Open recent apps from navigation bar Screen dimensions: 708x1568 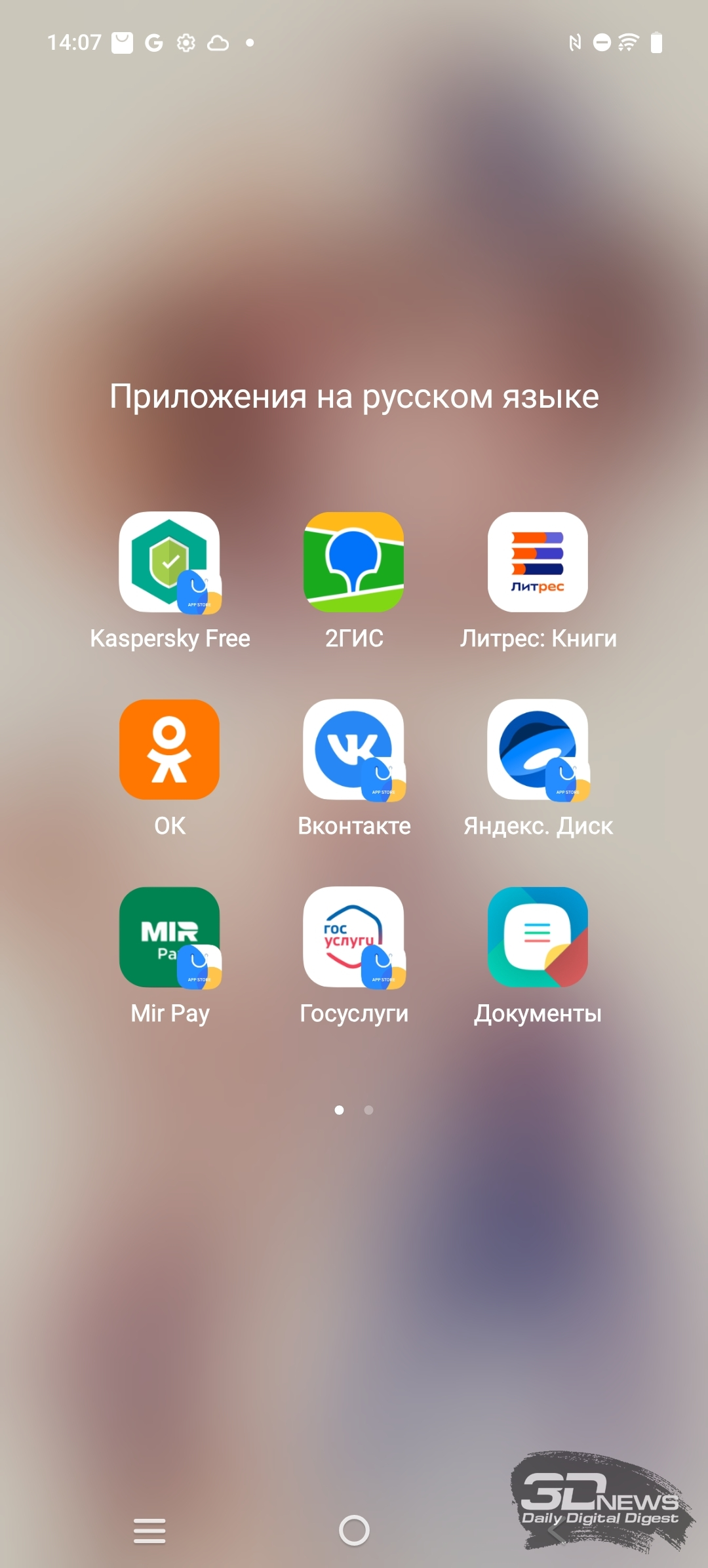(x=149, y=1531)
